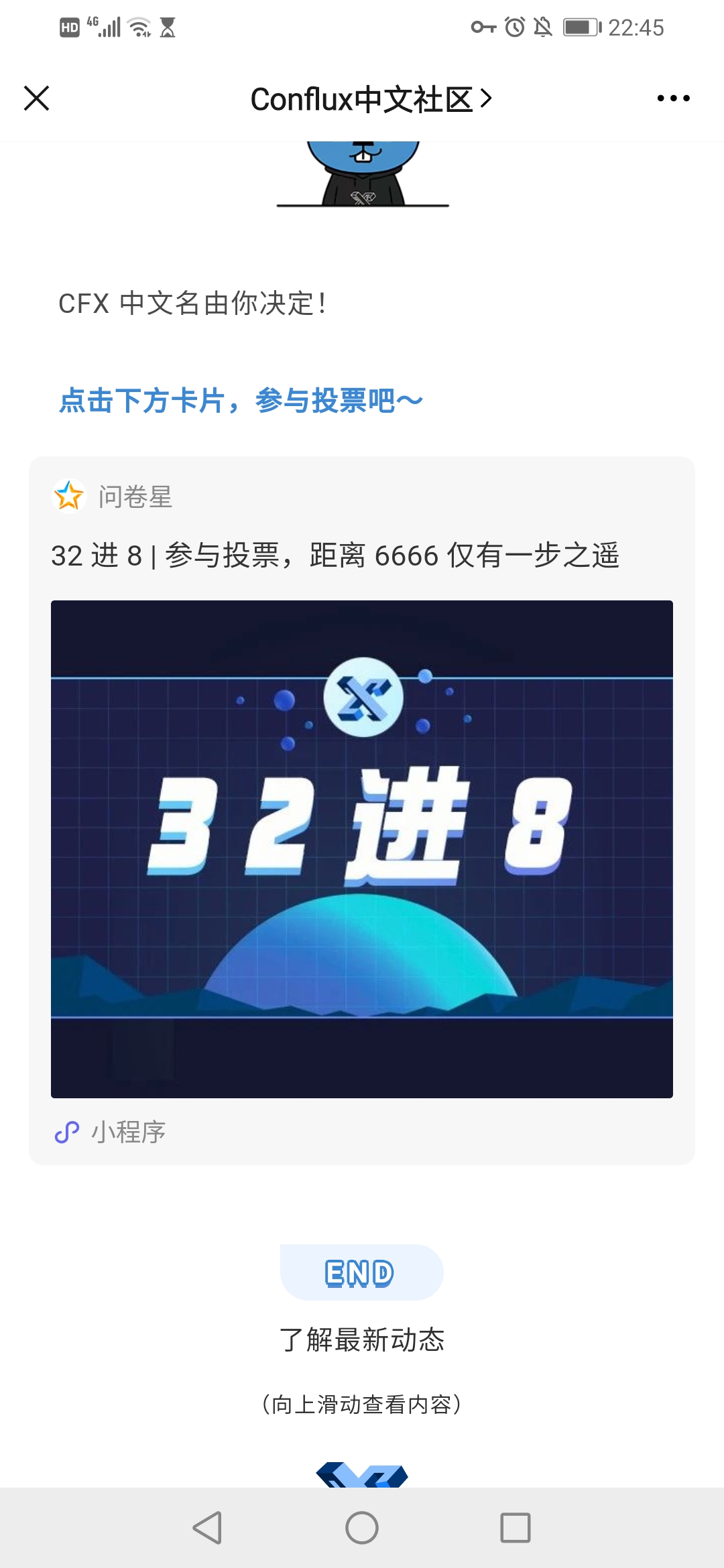Open the 32 进 8 voting mini program card
The height and width of the screenshot is (1568, 724).
click(x=362, y=811)
